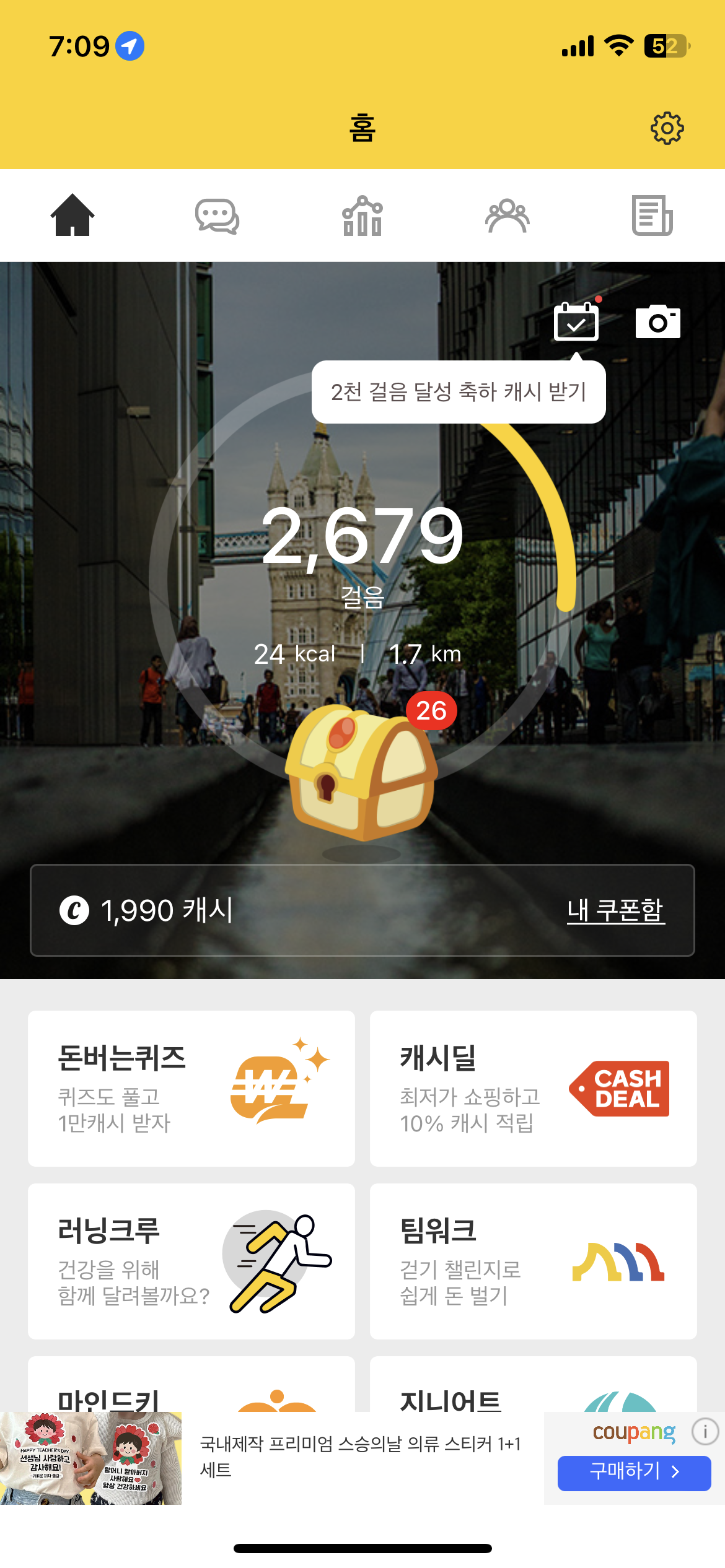725x1568 pixels.
Task: Open the 캐시딜 card
Action: tap(533, 1089)
